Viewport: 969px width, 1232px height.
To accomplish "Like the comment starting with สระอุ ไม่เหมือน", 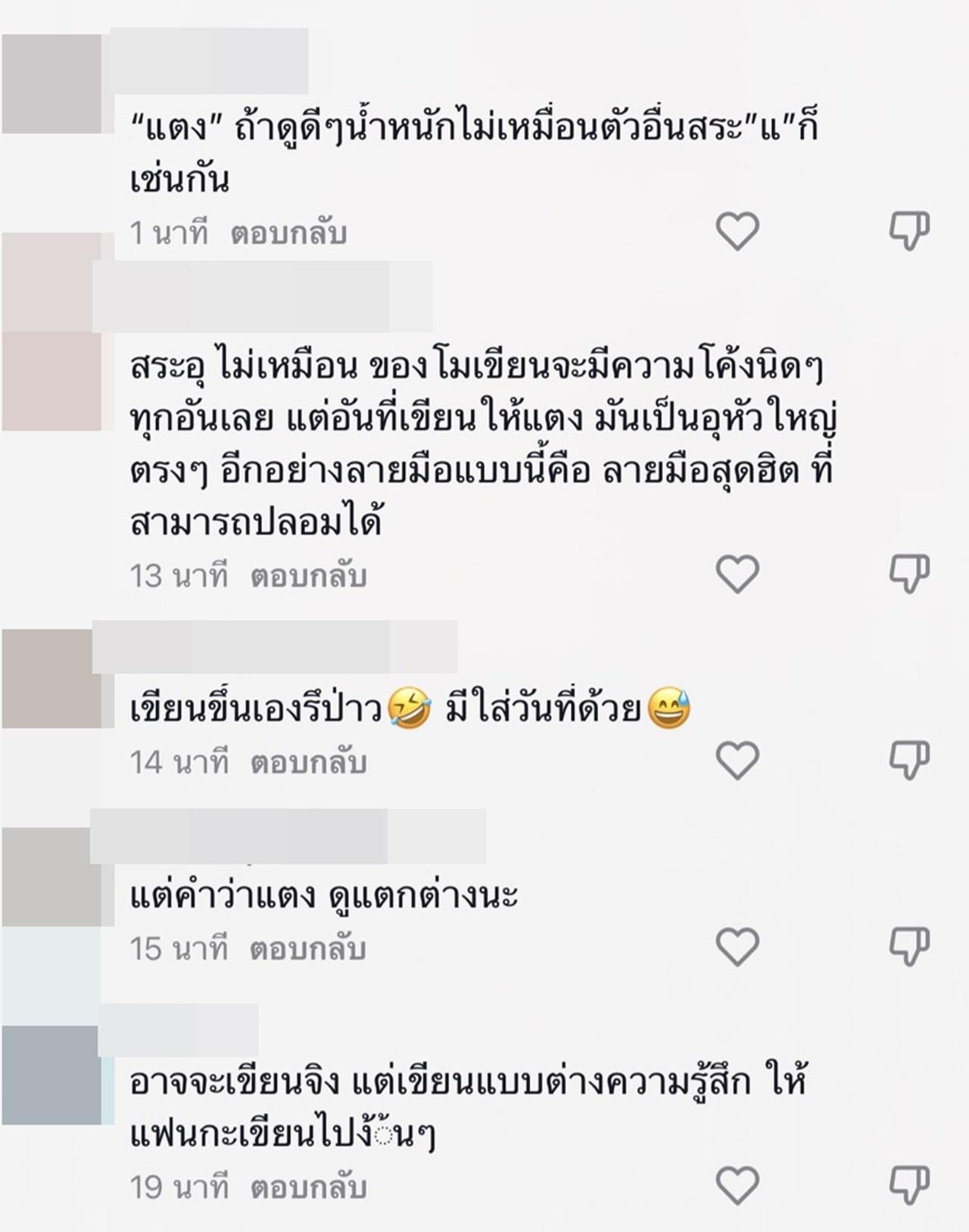I will (737, 574).
